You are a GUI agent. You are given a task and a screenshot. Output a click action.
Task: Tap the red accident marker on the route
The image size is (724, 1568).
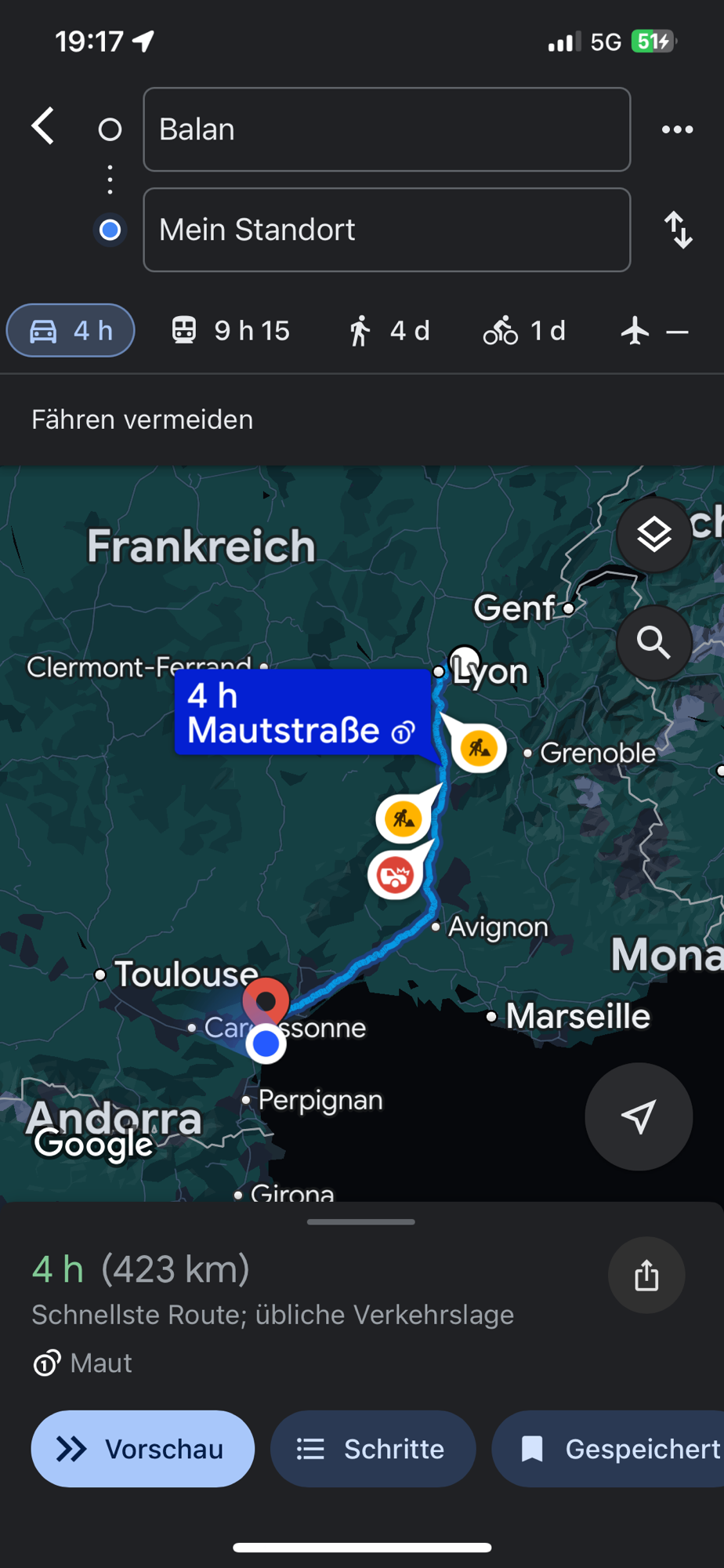point(396,874)
